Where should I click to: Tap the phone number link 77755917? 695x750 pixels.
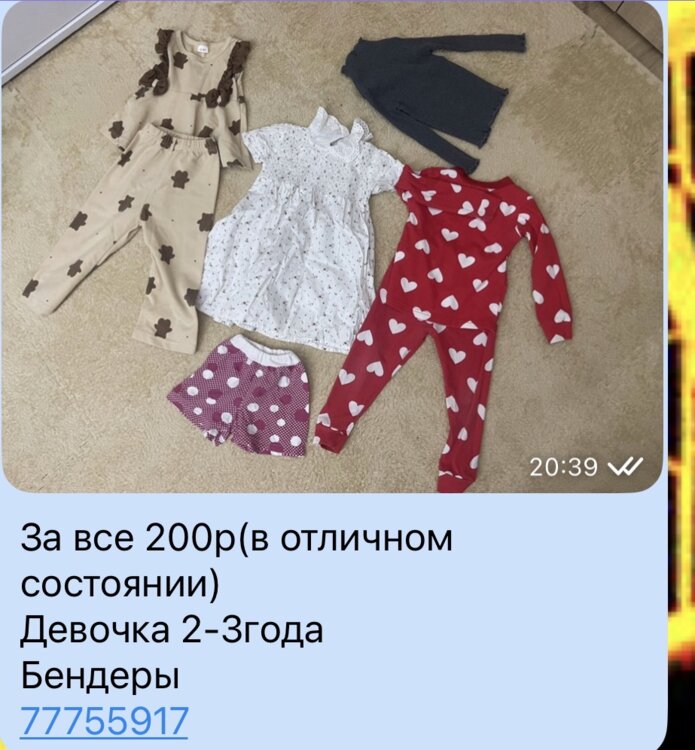(x=104, y=720)
